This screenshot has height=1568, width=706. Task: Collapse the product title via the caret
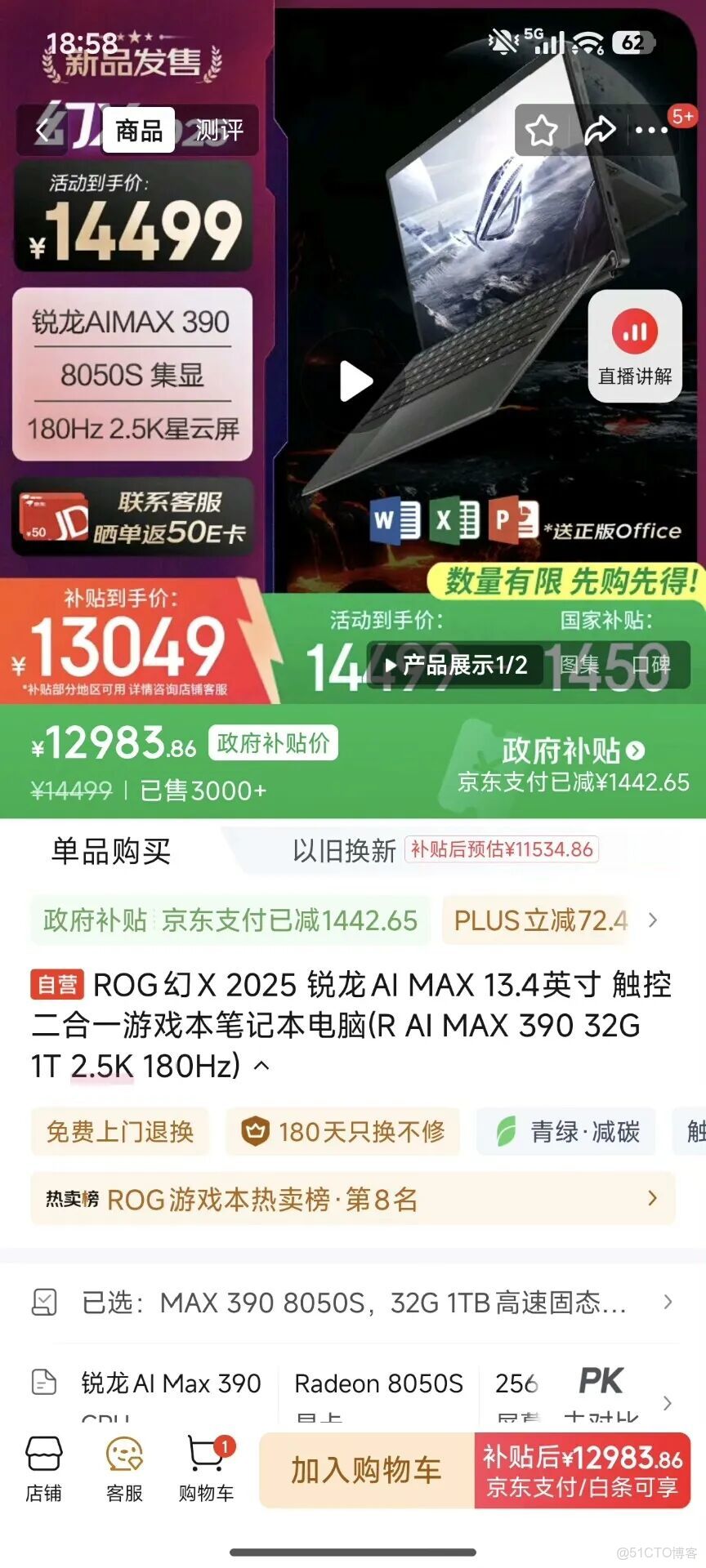(x=263, y=1064)
